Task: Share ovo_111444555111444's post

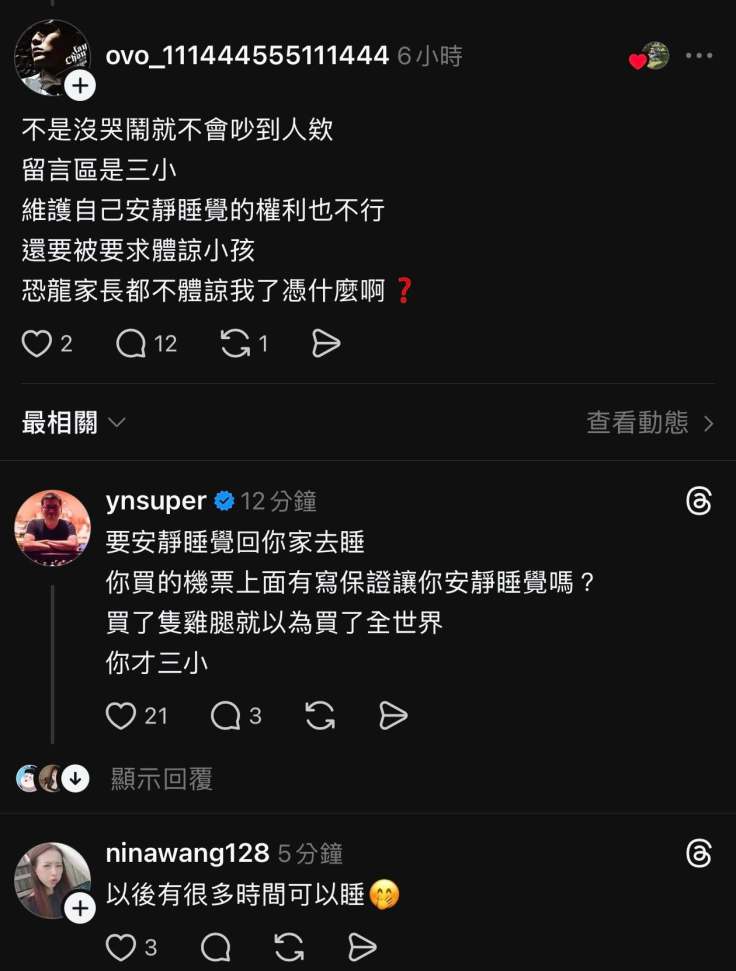Action: [x=326, y=344]
